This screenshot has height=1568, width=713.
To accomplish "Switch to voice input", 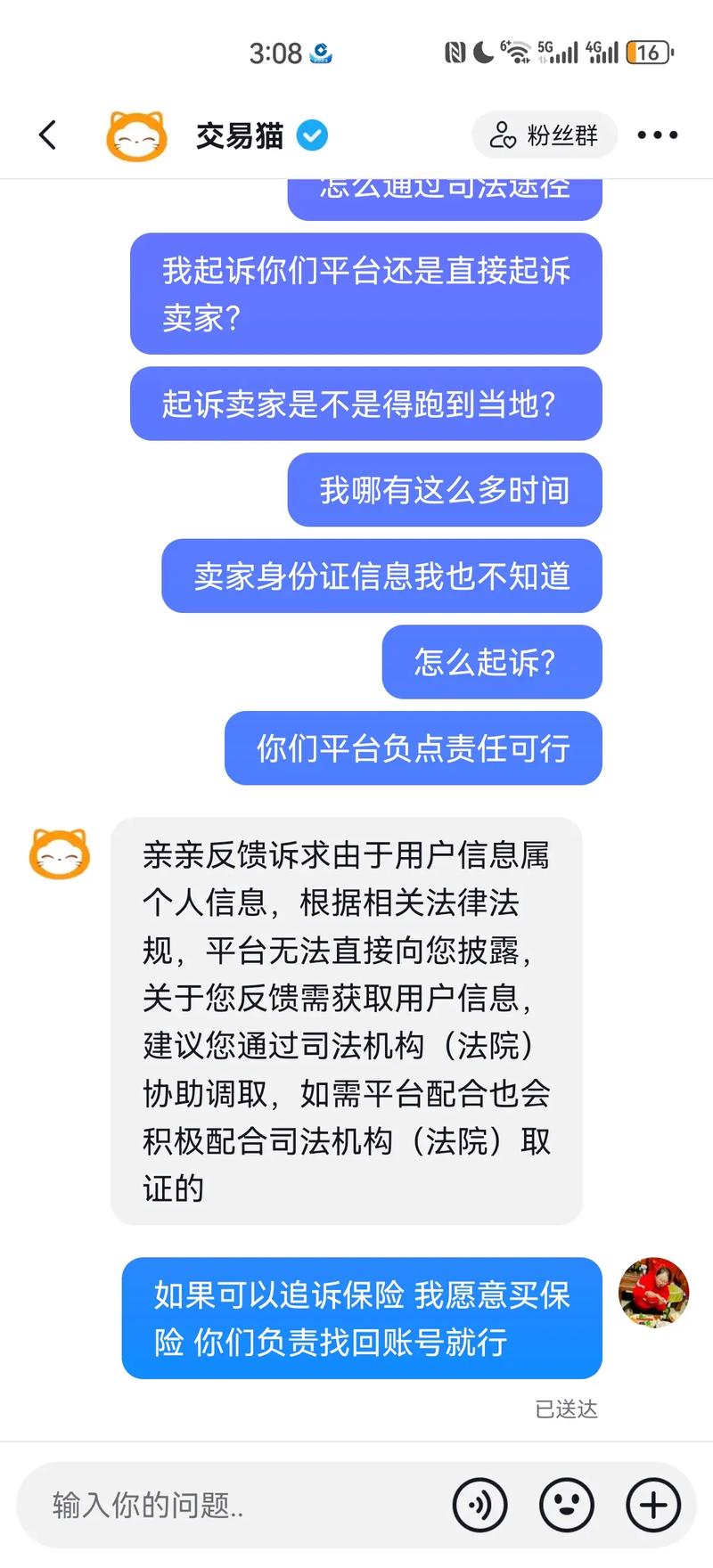I will 480,1505.
